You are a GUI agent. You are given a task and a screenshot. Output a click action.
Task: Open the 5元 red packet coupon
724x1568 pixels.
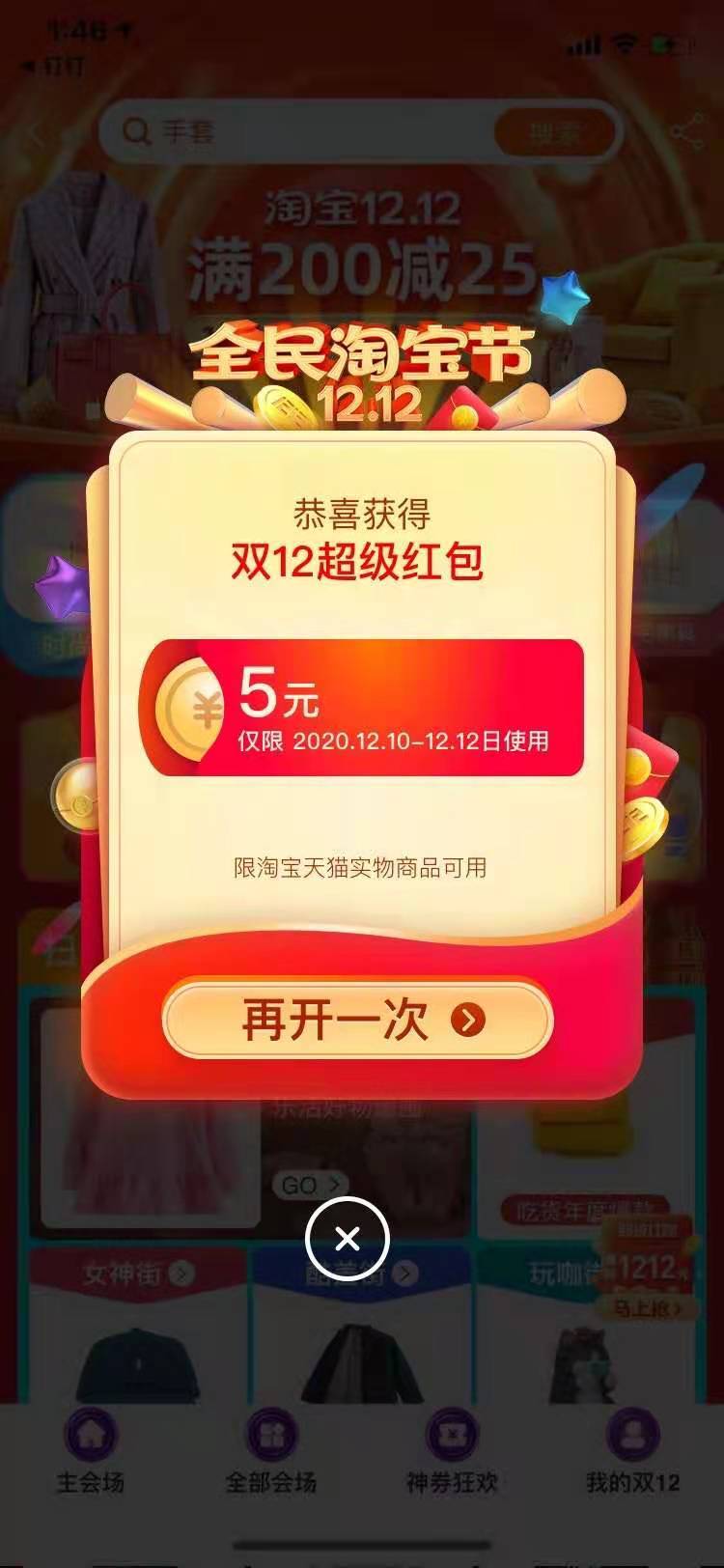point(362,708)
